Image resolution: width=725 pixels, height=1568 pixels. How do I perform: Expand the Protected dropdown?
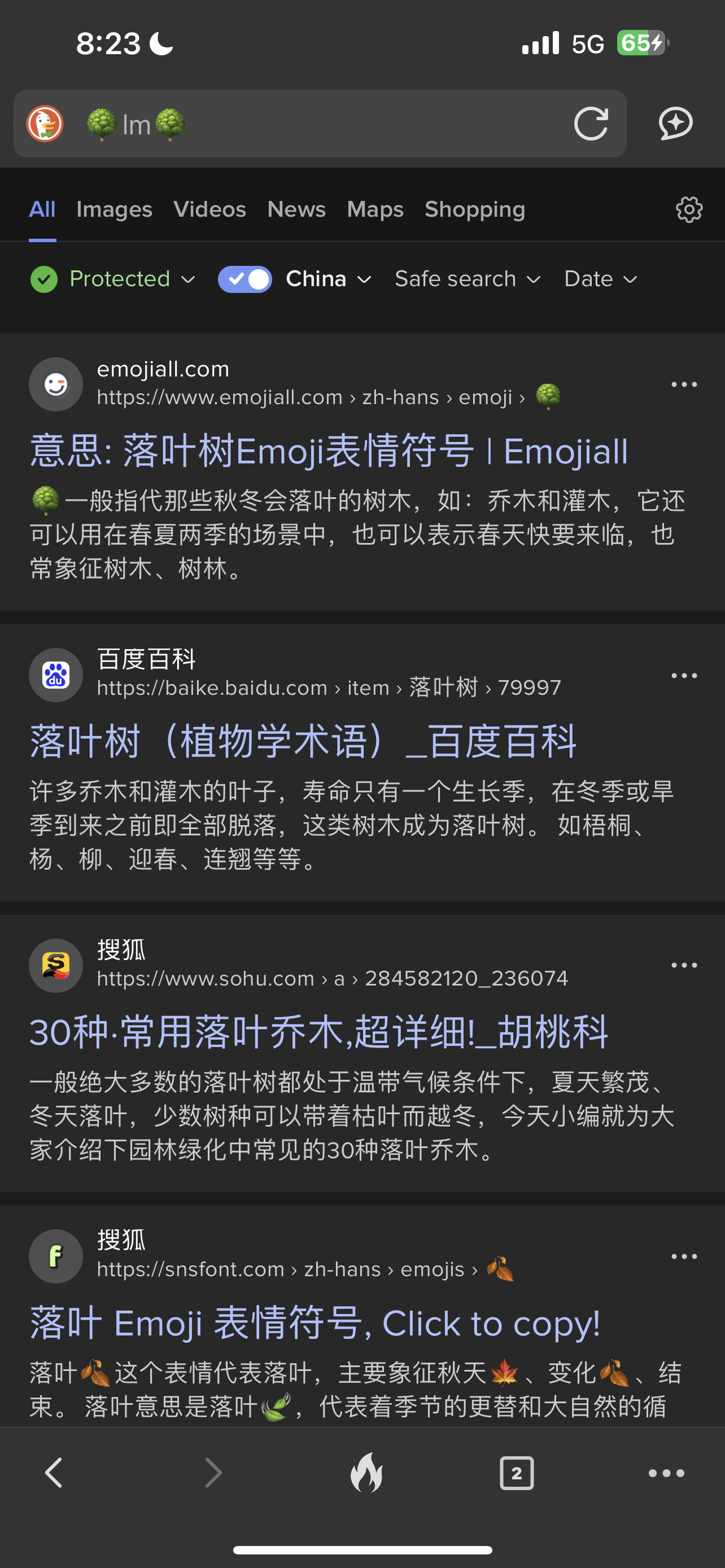coord(113,279)
